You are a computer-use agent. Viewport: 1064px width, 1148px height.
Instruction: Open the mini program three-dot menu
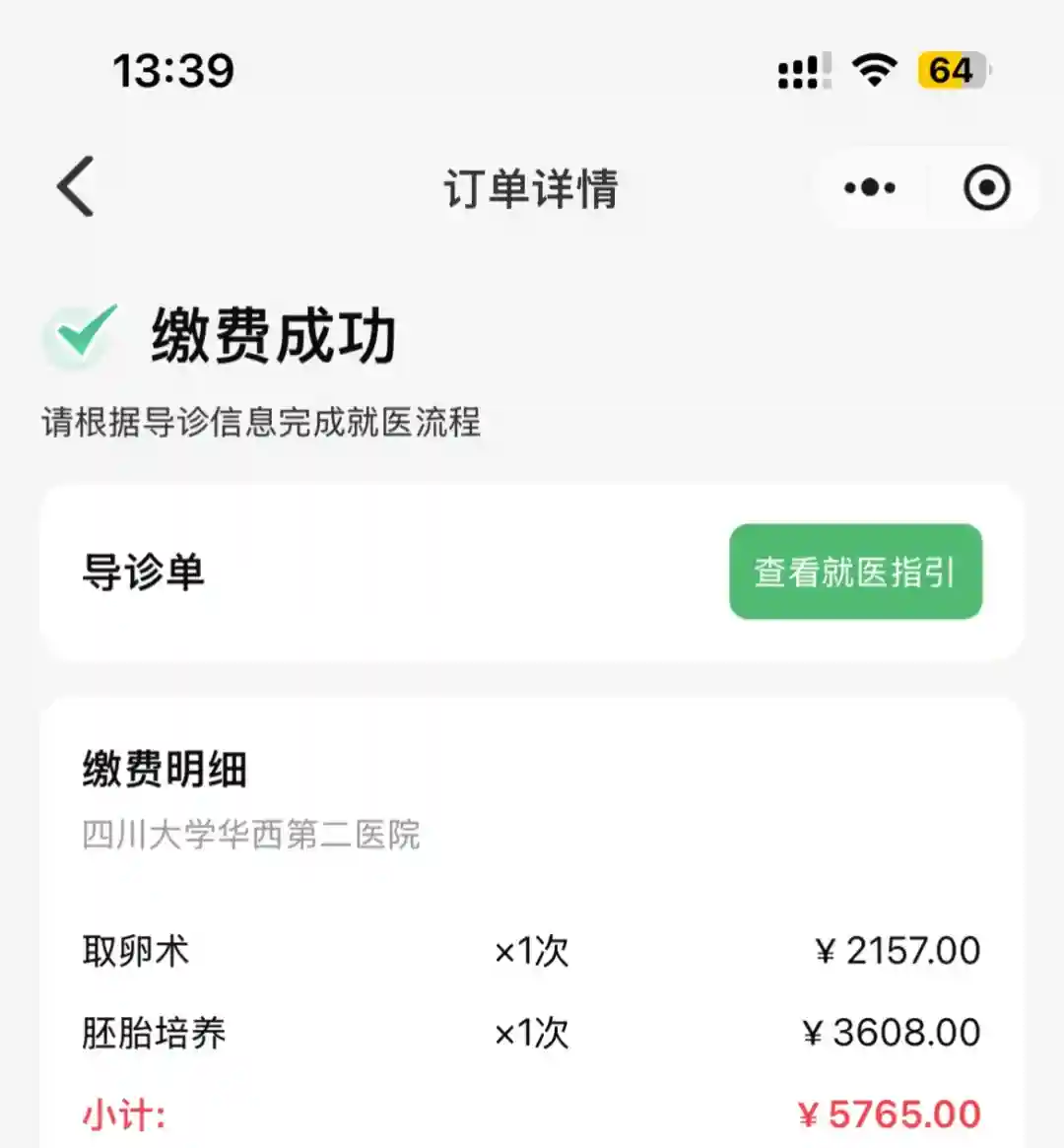[870, 187]
